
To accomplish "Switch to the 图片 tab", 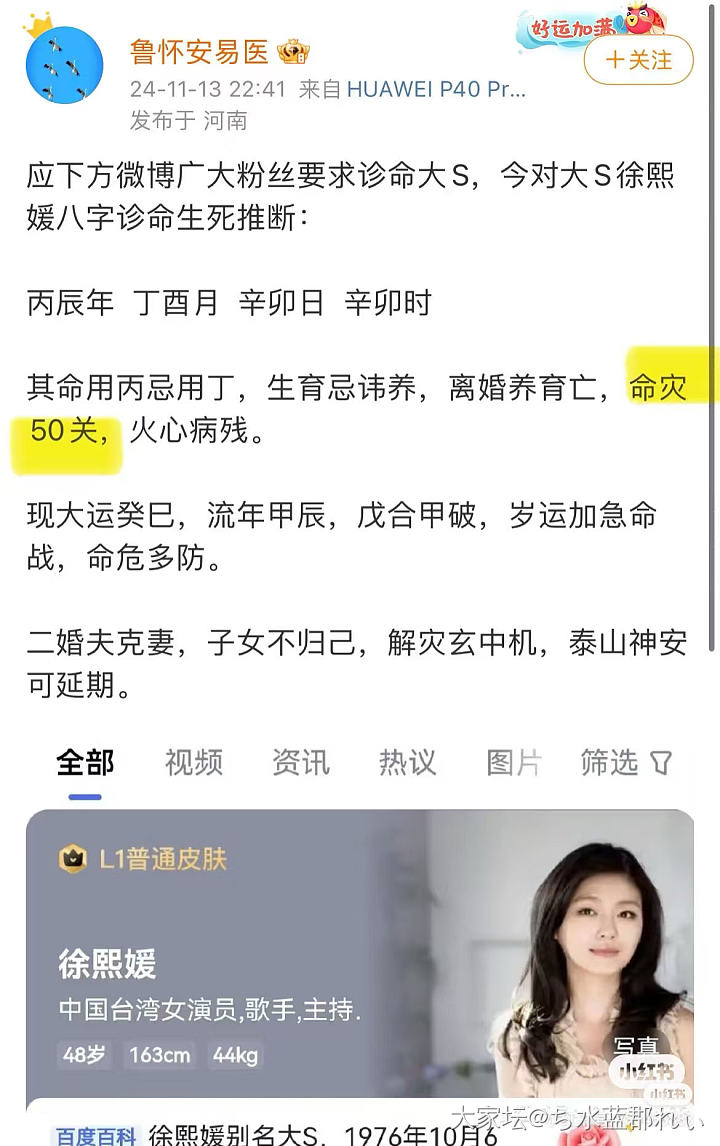I will [514, 763].
